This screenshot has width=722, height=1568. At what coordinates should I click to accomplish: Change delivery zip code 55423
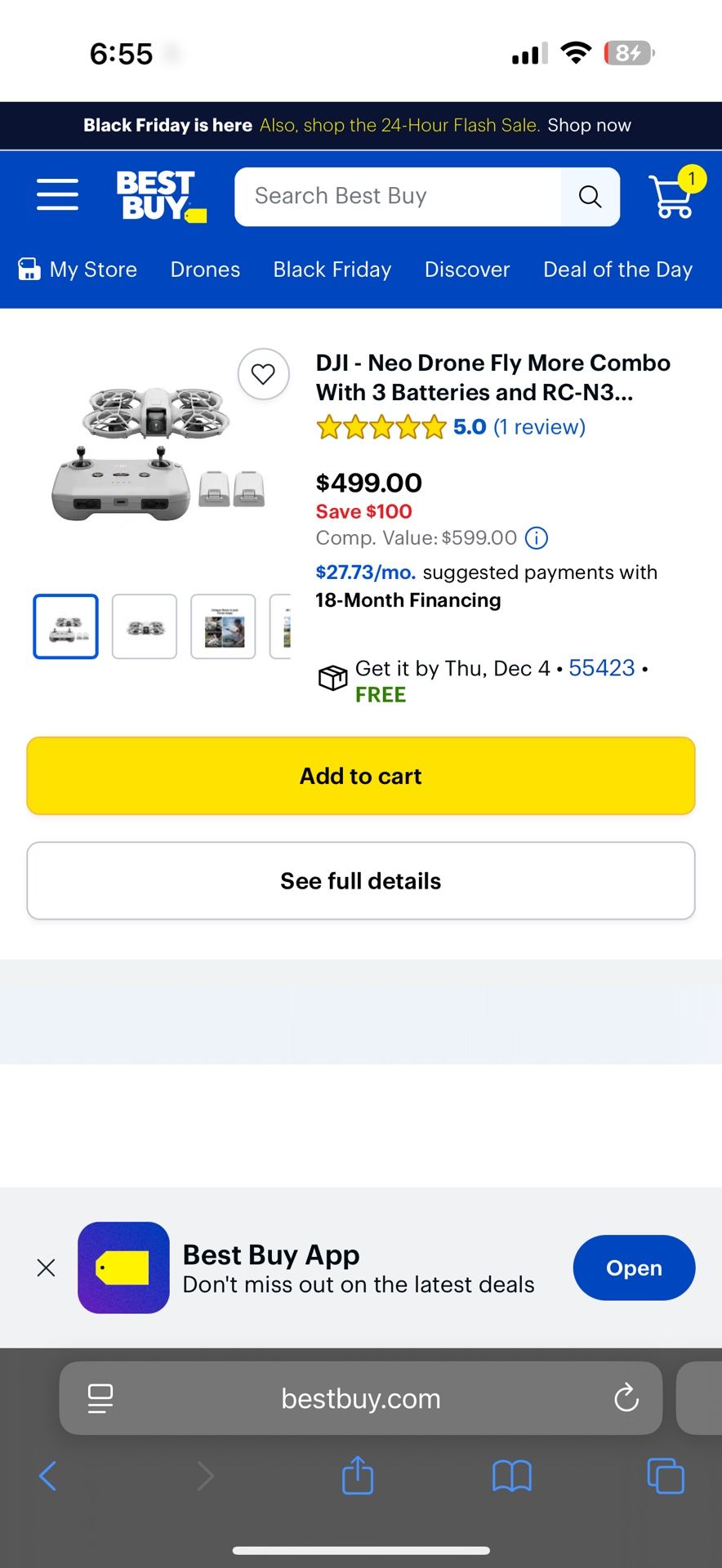[x=602, y=668]
